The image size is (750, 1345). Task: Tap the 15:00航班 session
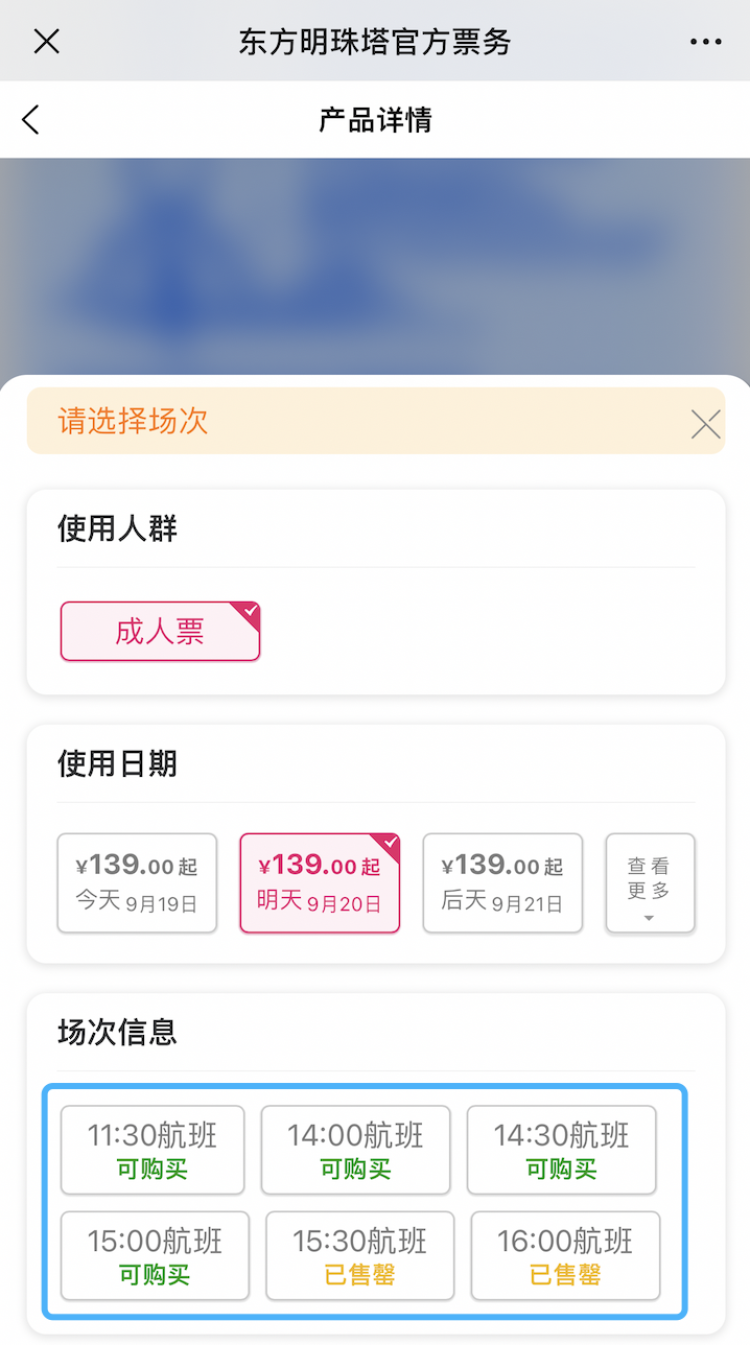(x=154, y=1255)
